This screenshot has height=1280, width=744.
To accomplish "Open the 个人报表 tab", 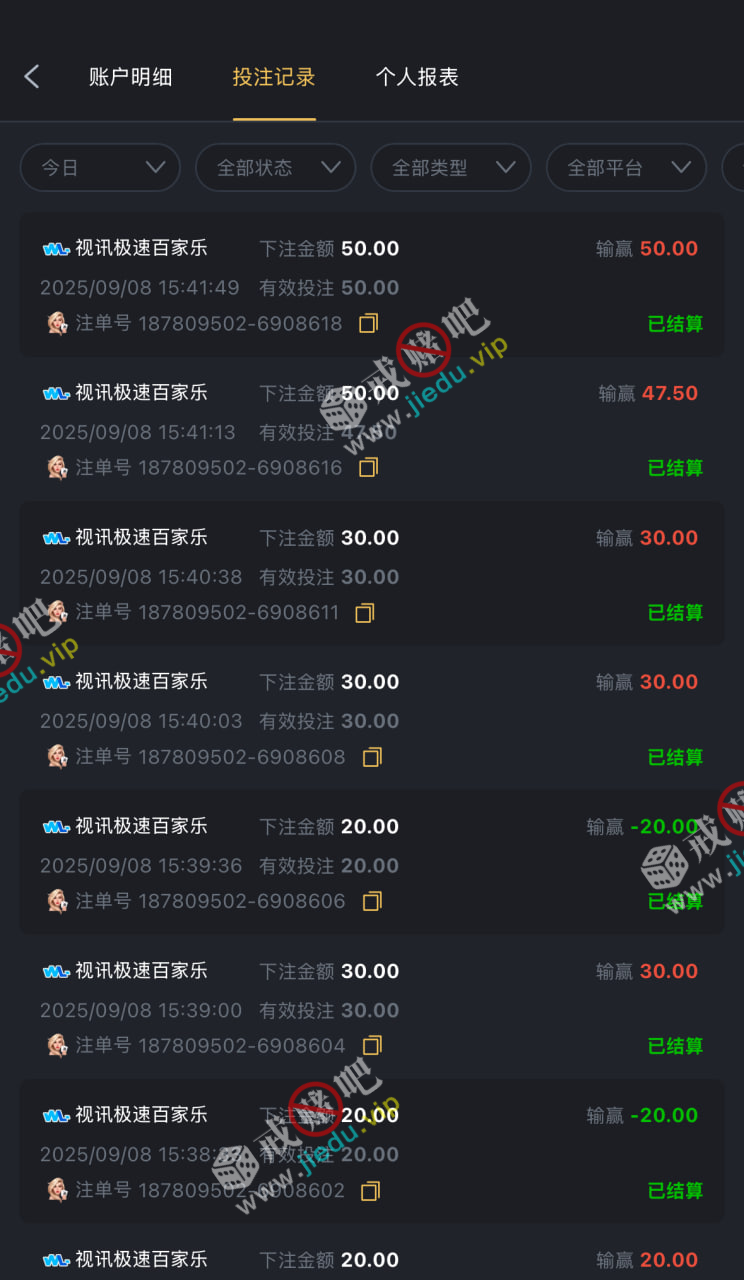I will pos(417,77).
